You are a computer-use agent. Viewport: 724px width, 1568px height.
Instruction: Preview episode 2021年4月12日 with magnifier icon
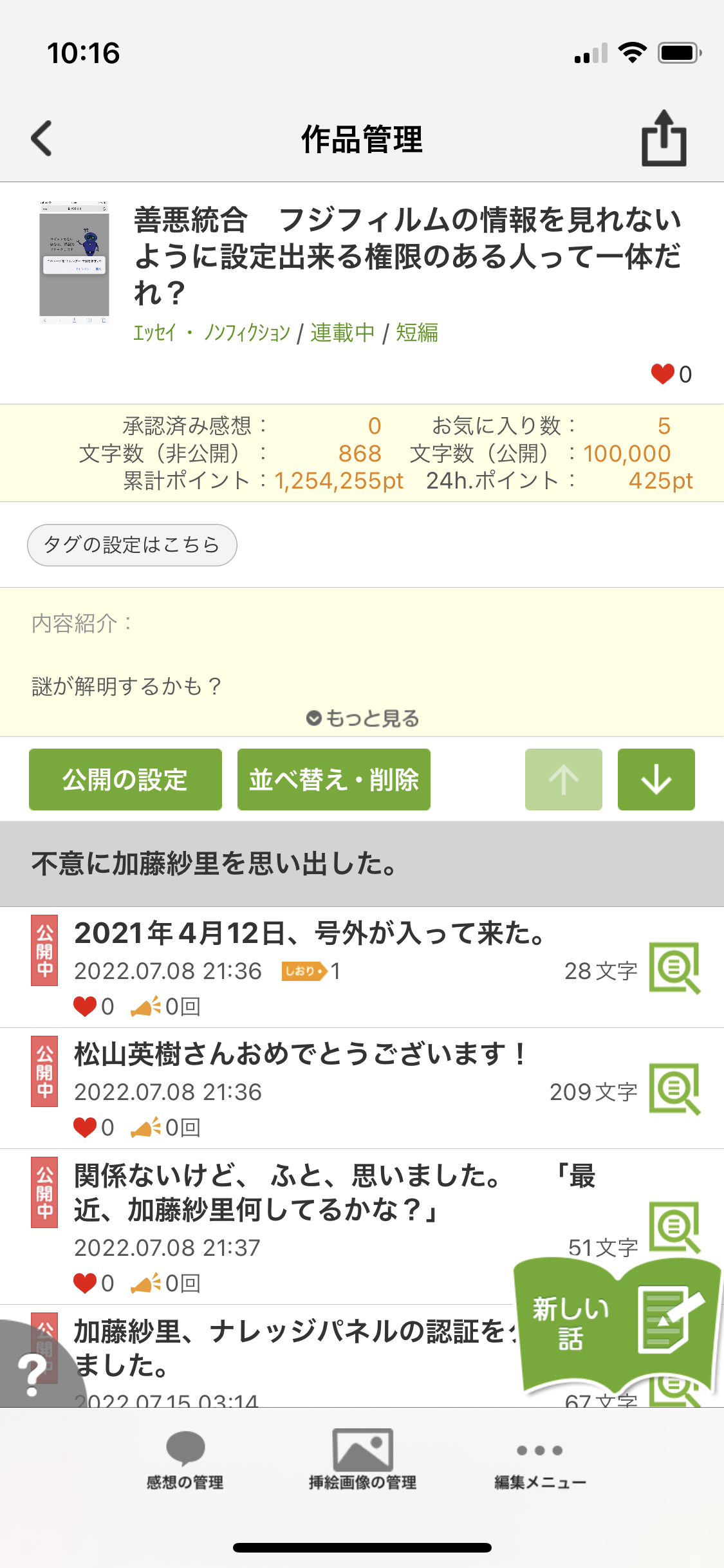[x=674, y=968]
